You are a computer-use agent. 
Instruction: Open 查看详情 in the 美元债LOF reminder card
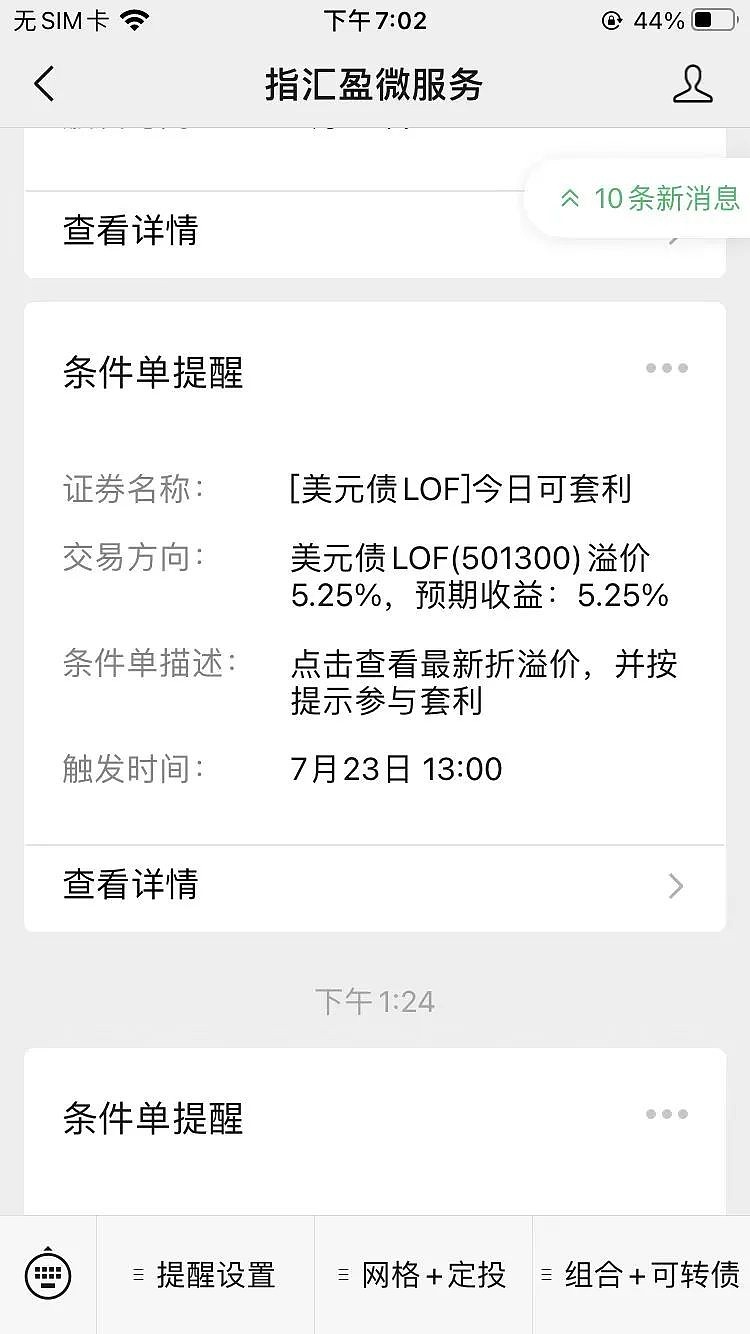(x=375, y=886)
